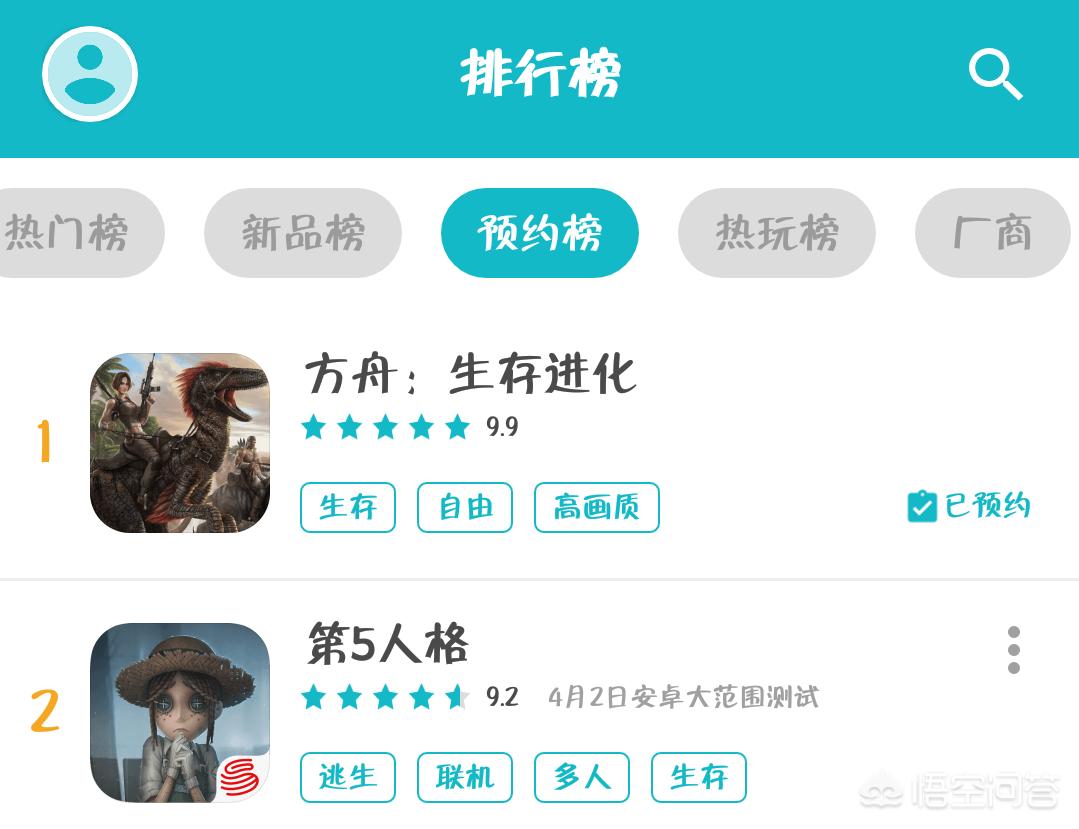
Task: Toggle the 已预约 reservation for 方舟：生存进化
Action: pyautogui.click(x=968, y=506)
